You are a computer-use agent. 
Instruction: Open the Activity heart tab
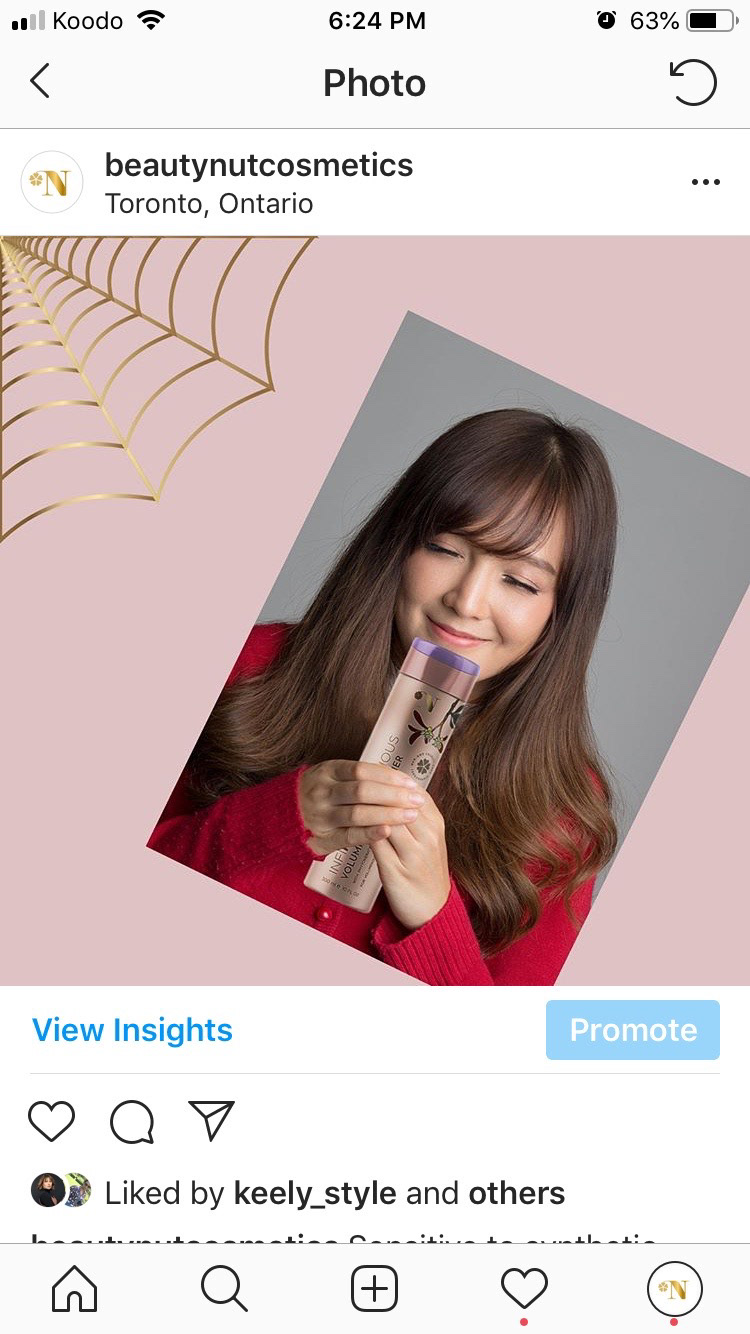coord(524,1289)
